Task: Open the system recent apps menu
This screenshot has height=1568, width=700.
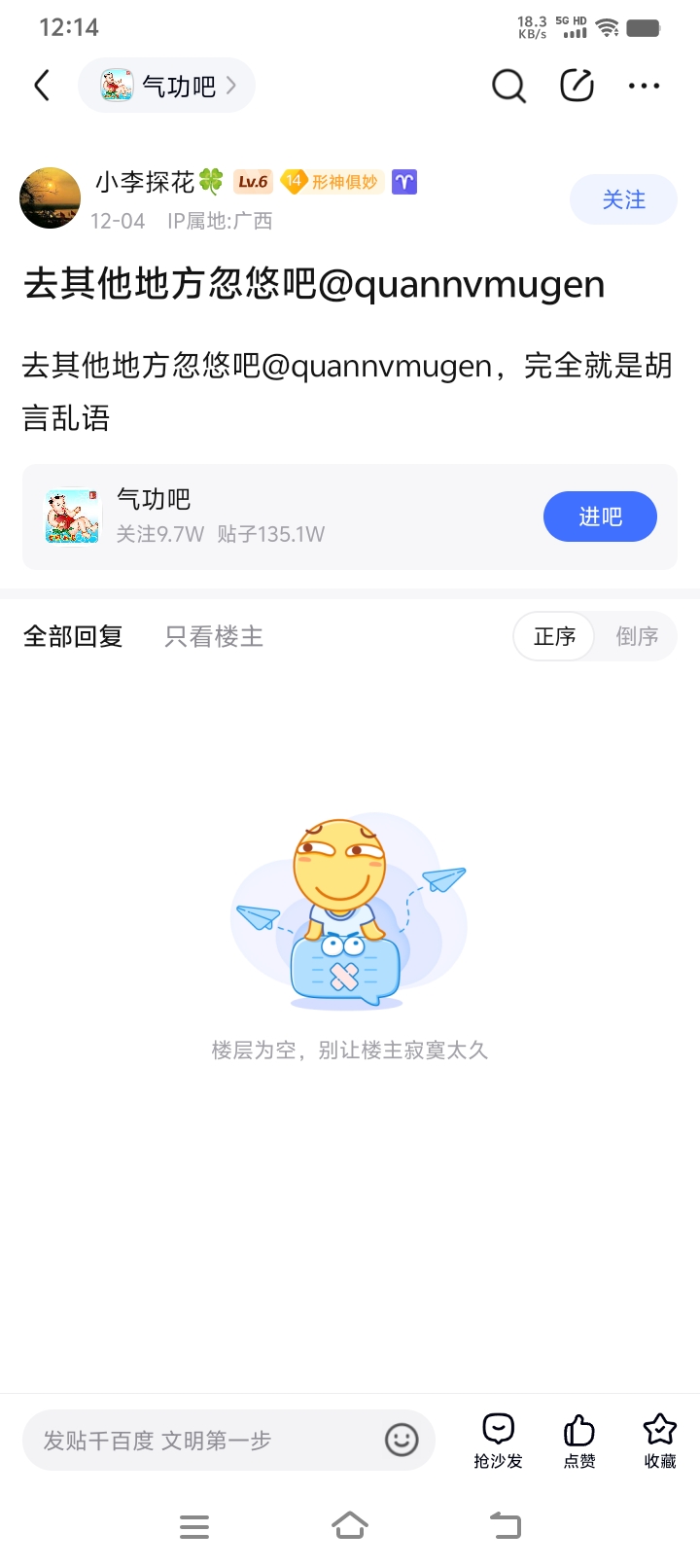Action: click(x=194, y=1526)
